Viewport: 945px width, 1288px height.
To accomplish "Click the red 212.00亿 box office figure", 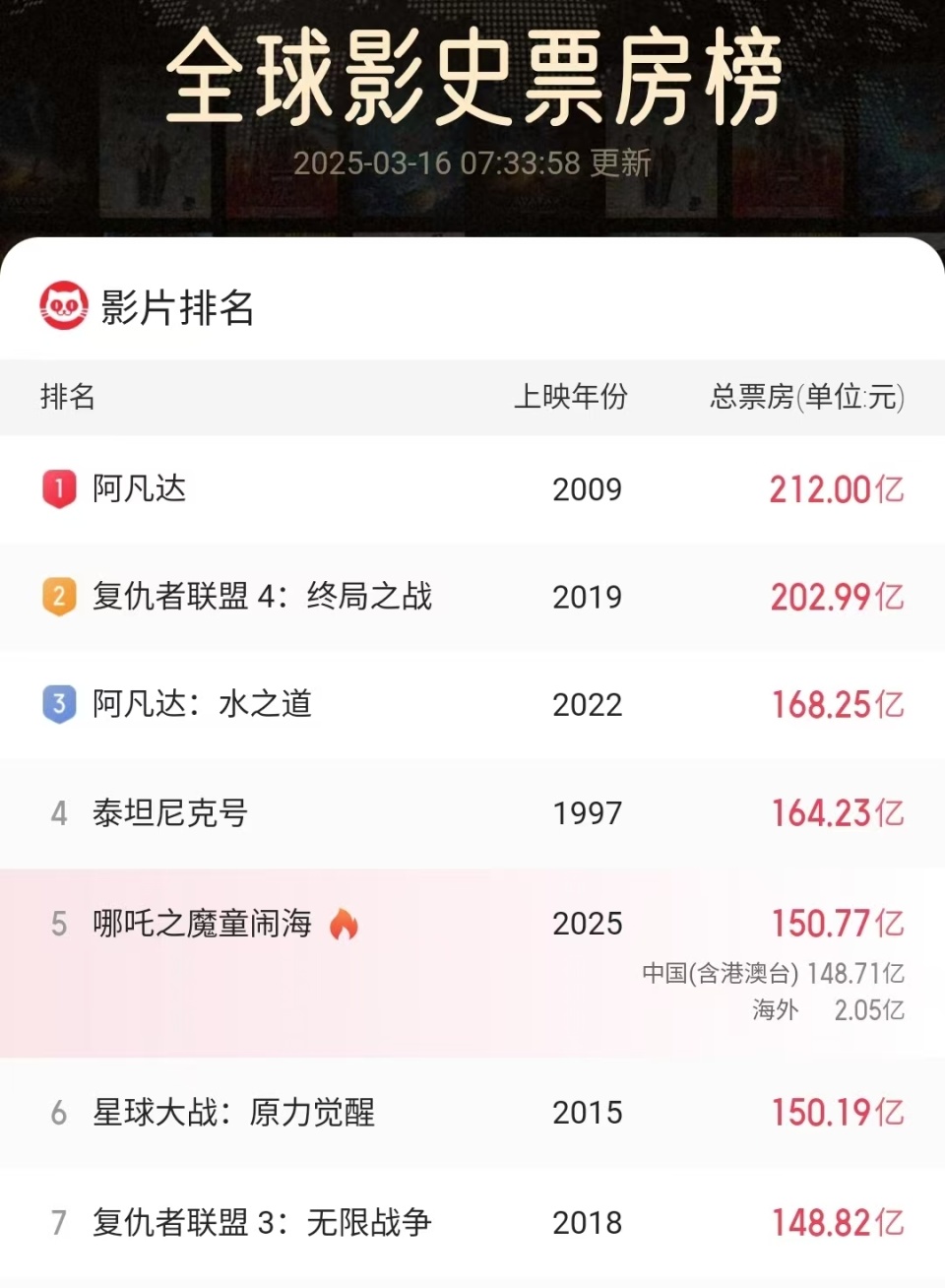I will tap(835, 489).
